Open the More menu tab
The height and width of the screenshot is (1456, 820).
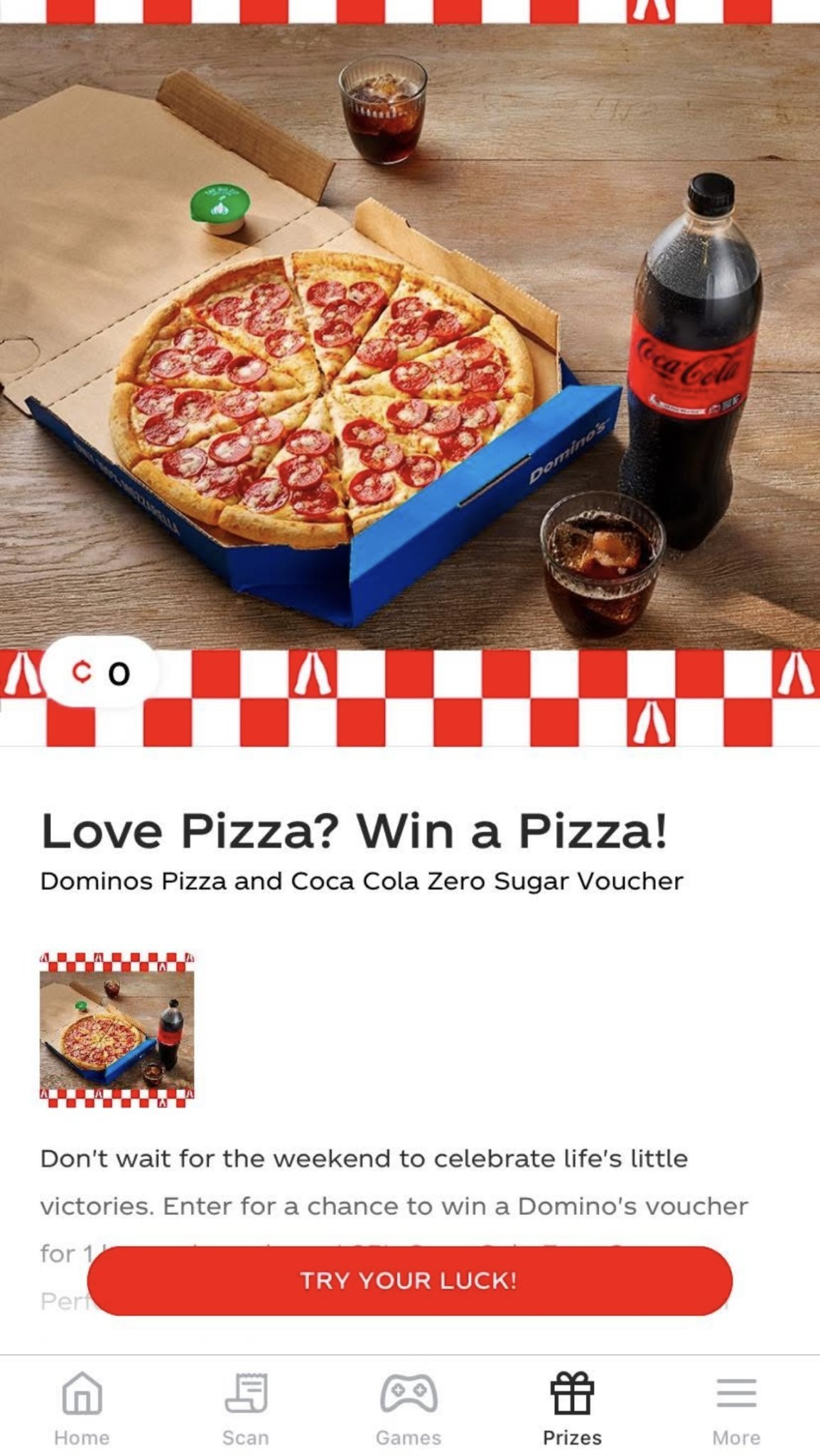coord(736,1408)
